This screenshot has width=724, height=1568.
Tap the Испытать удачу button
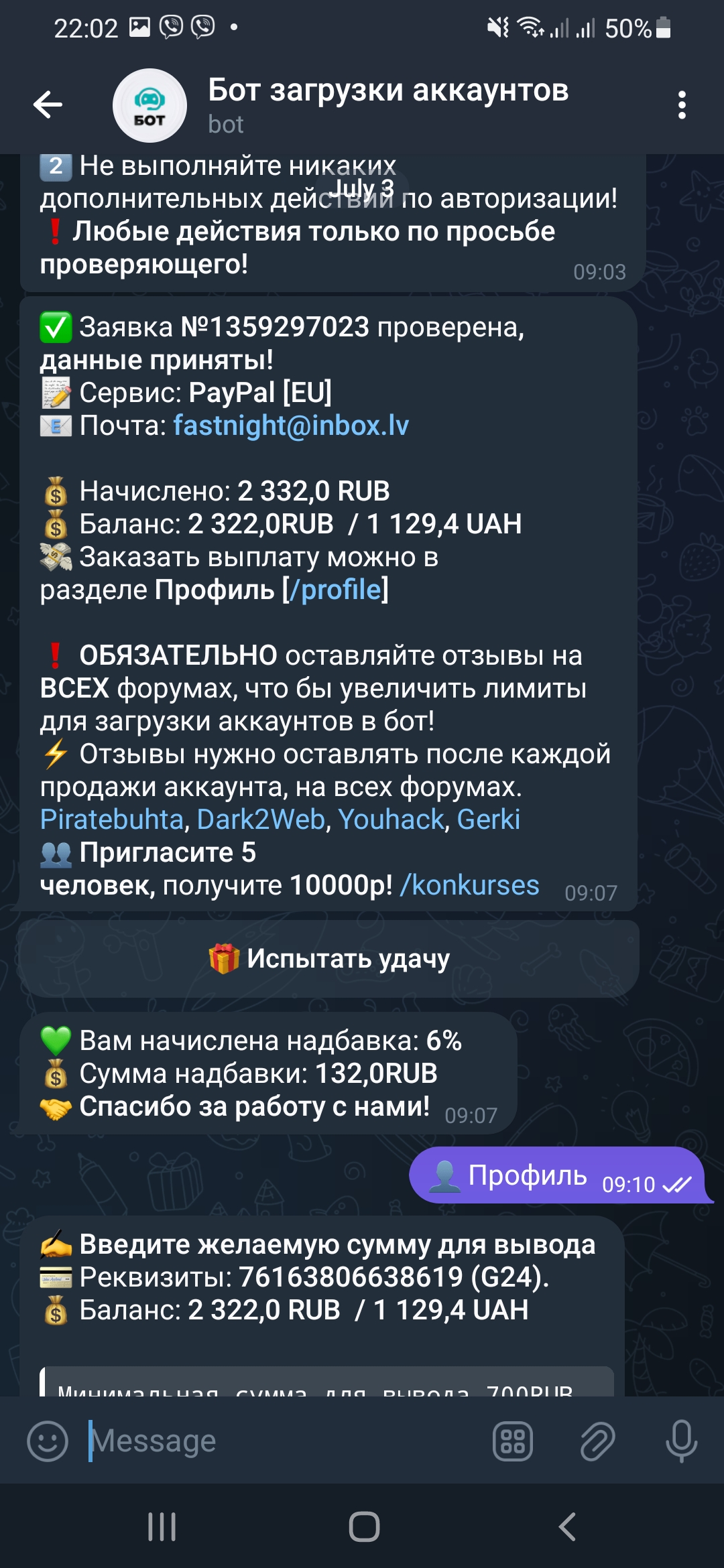[x=328, y=958]
